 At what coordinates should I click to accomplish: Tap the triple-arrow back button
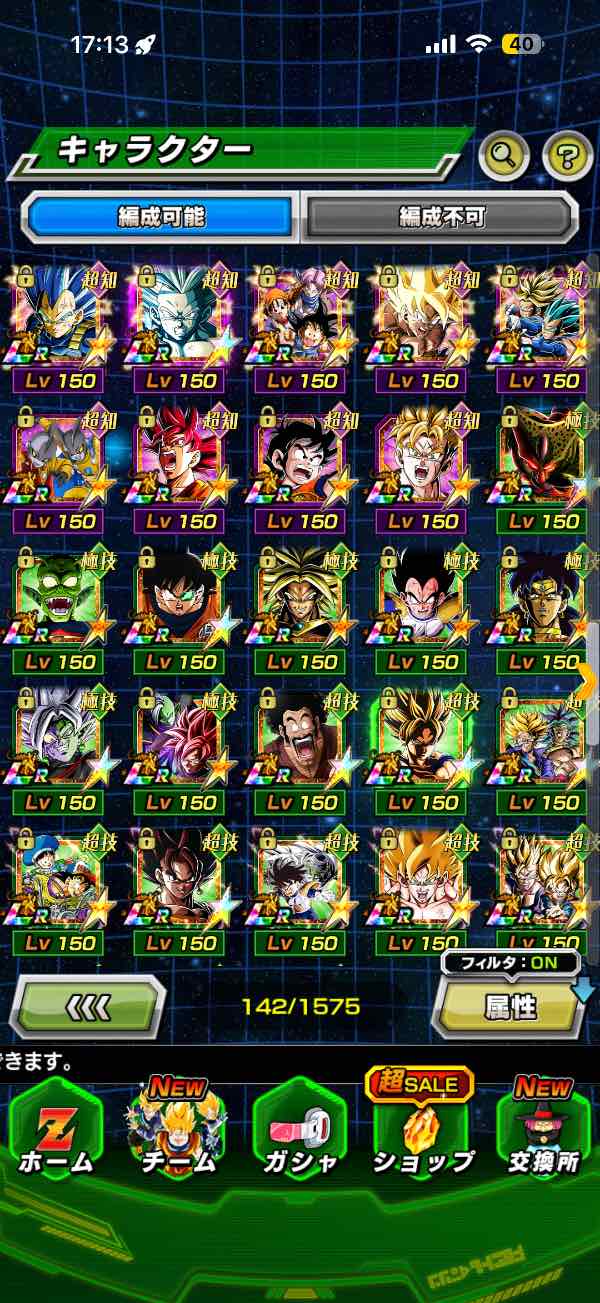88,1007
